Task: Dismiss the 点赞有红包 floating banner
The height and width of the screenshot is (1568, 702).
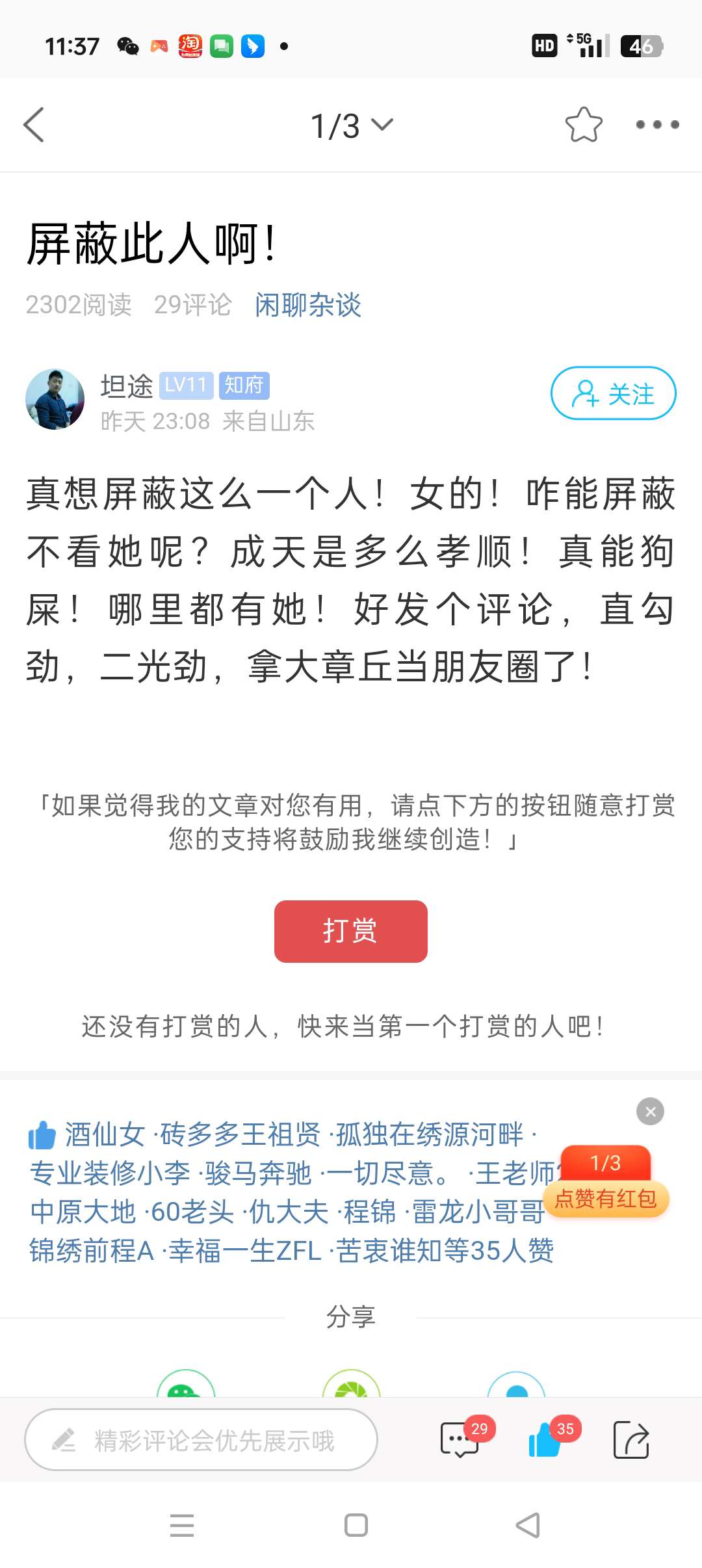Action: point(650,1112)
